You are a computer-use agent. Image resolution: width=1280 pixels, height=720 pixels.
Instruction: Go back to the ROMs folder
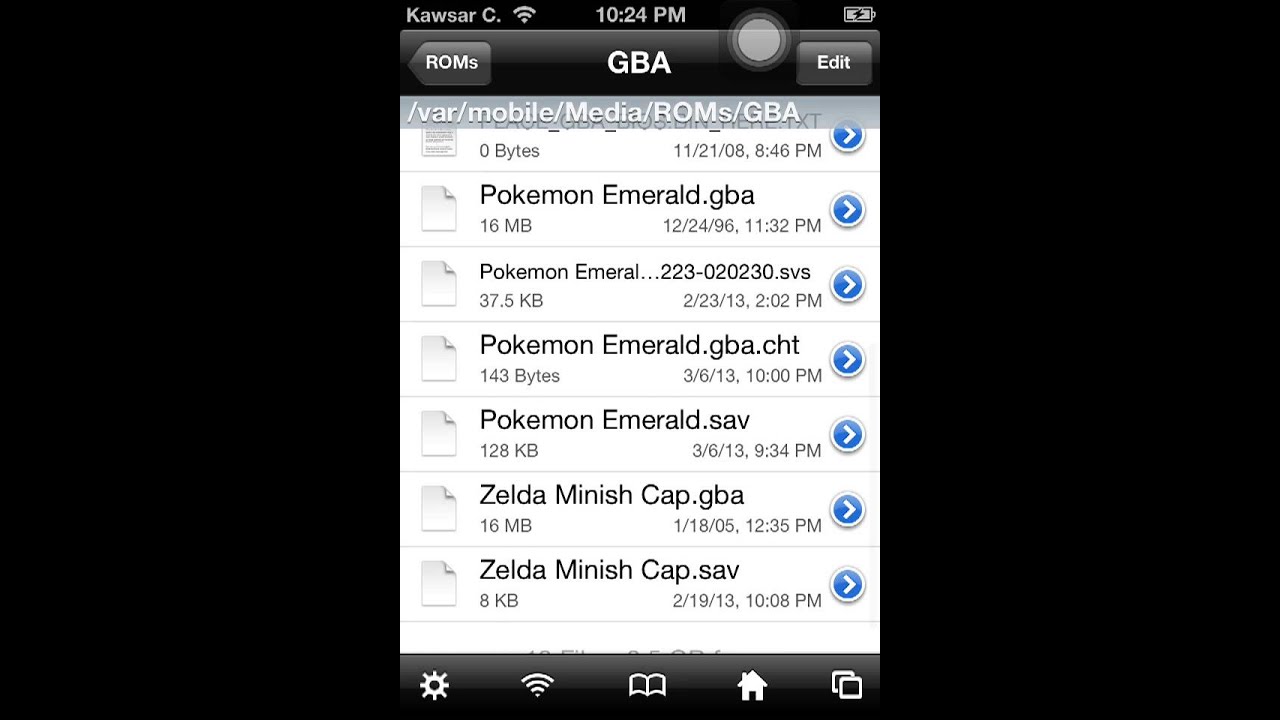point(450,62)
